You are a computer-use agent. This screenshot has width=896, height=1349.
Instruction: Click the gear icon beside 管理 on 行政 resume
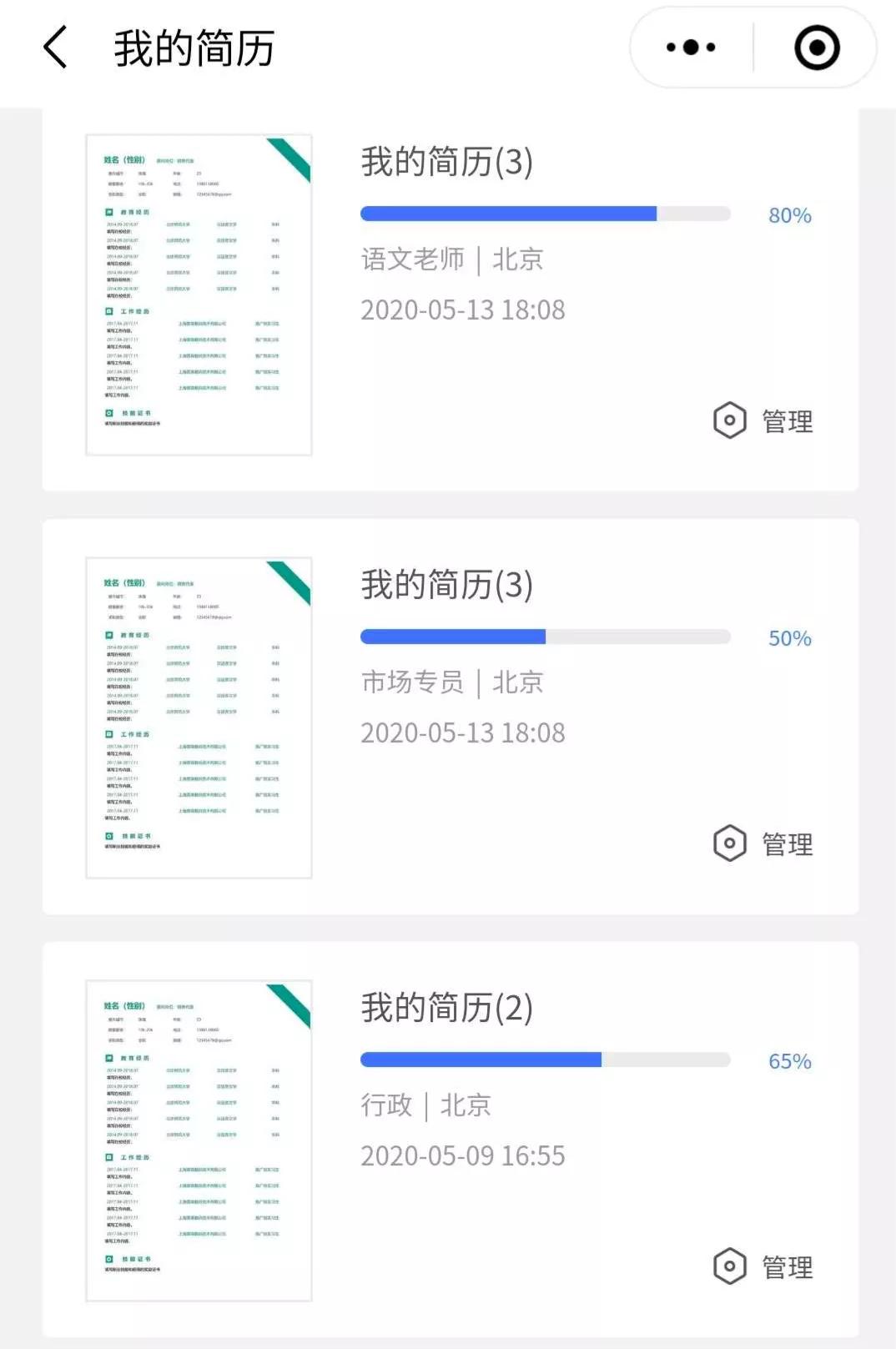(x=729, y=1267)
